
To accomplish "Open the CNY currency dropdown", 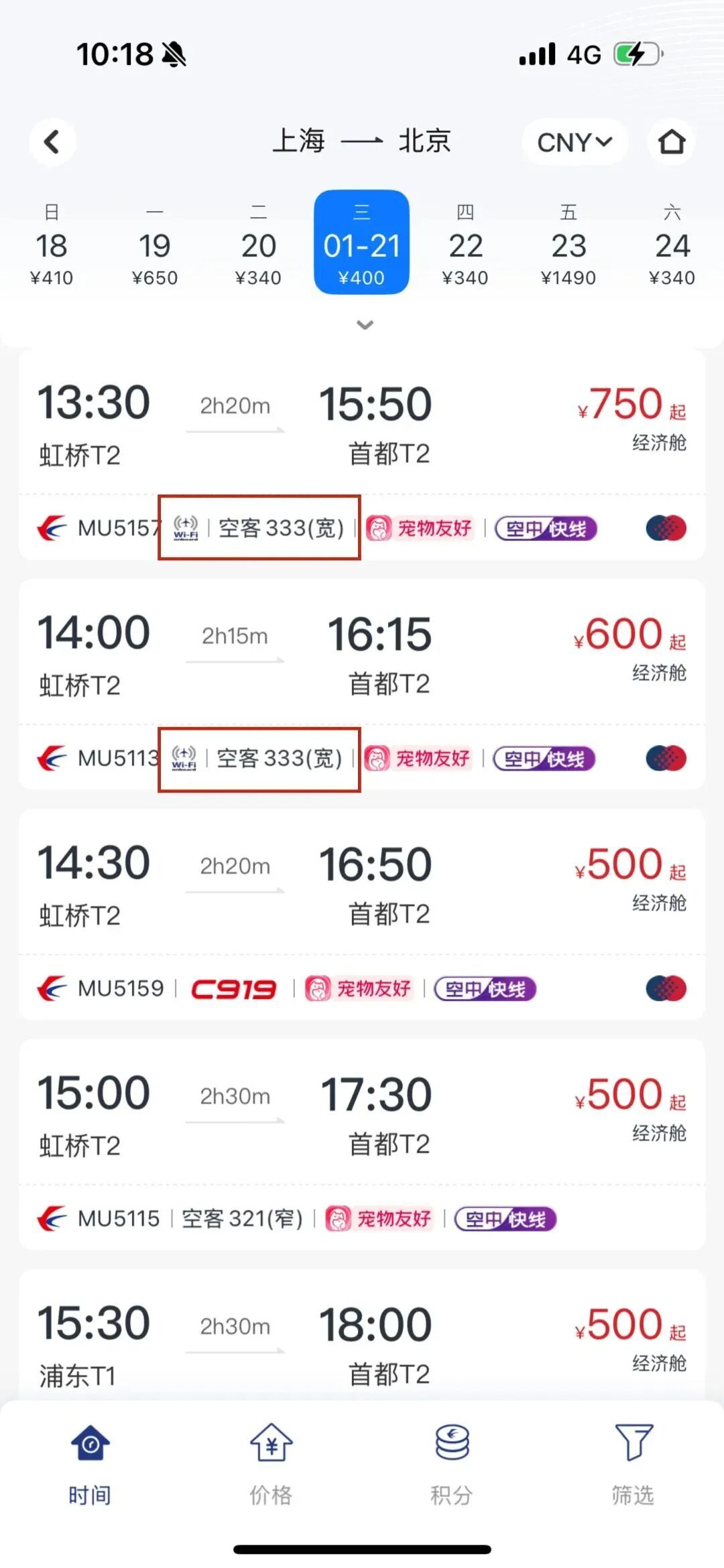I will pos(575,142).
